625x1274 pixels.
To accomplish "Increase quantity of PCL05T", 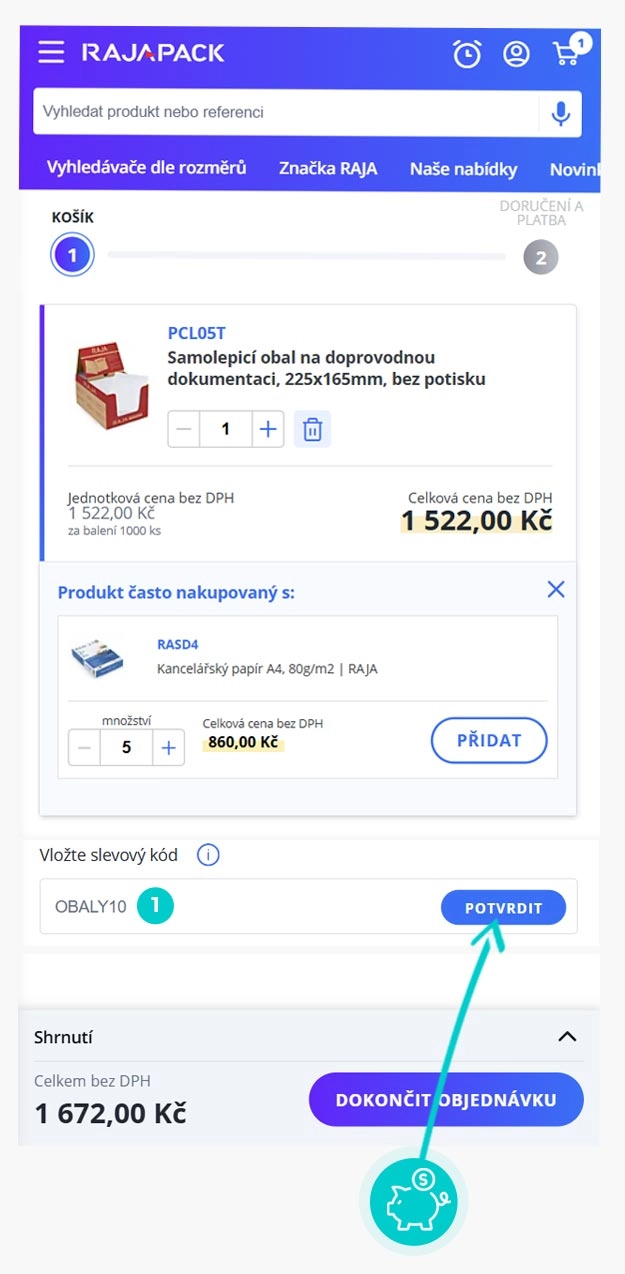I will tap(267, 429).
